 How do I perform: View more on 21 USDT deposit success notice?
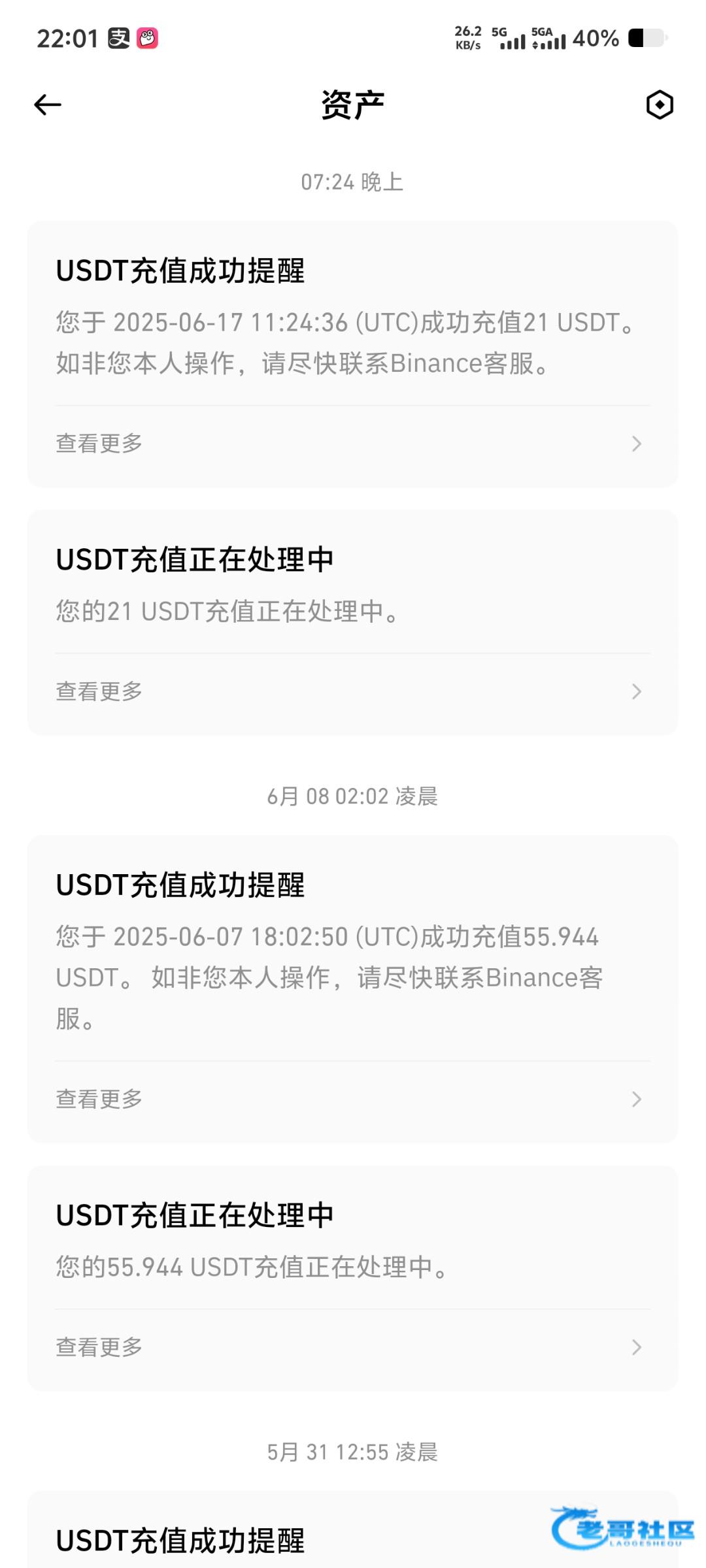[352, 444]
